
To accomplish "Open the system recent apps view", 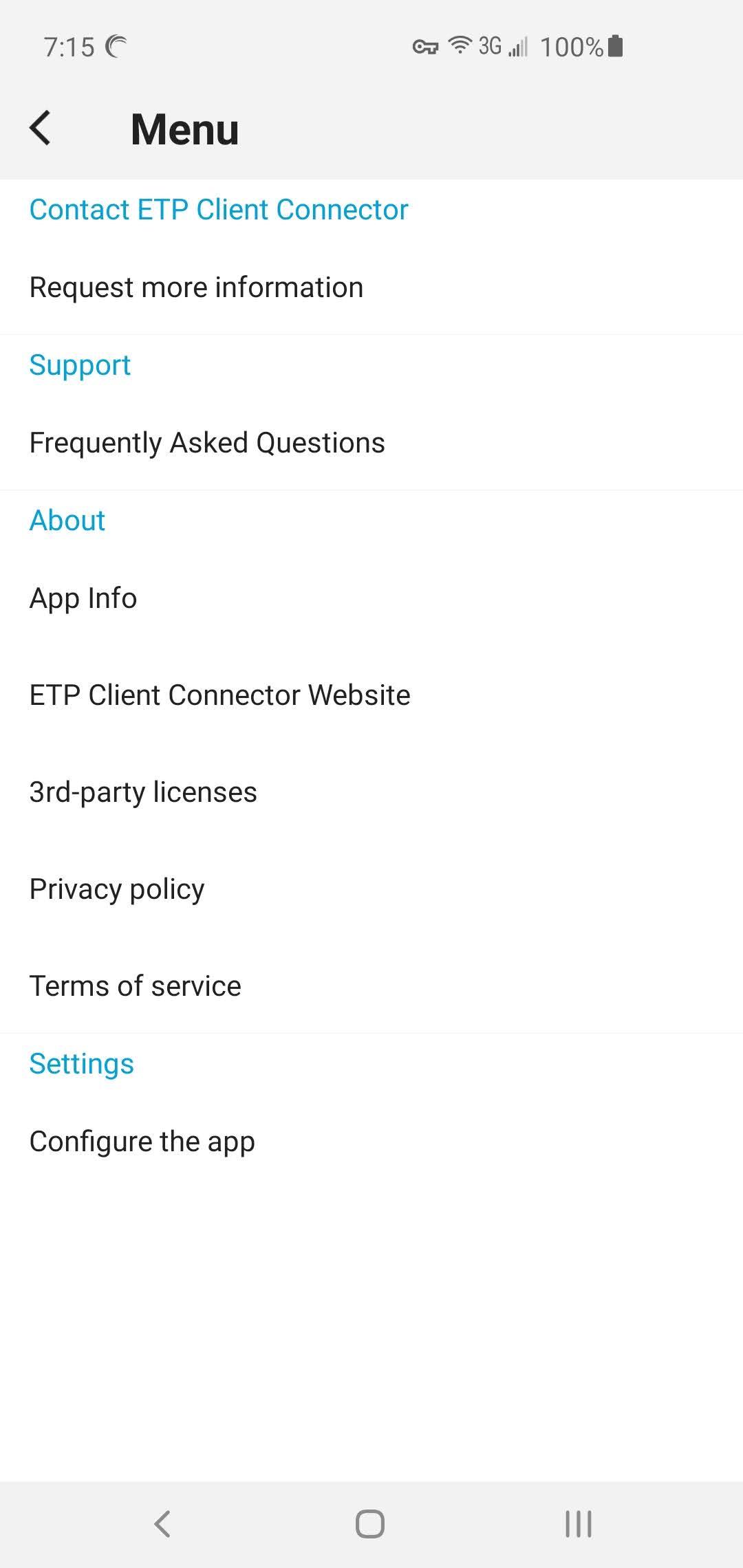I will point(578,1523).
